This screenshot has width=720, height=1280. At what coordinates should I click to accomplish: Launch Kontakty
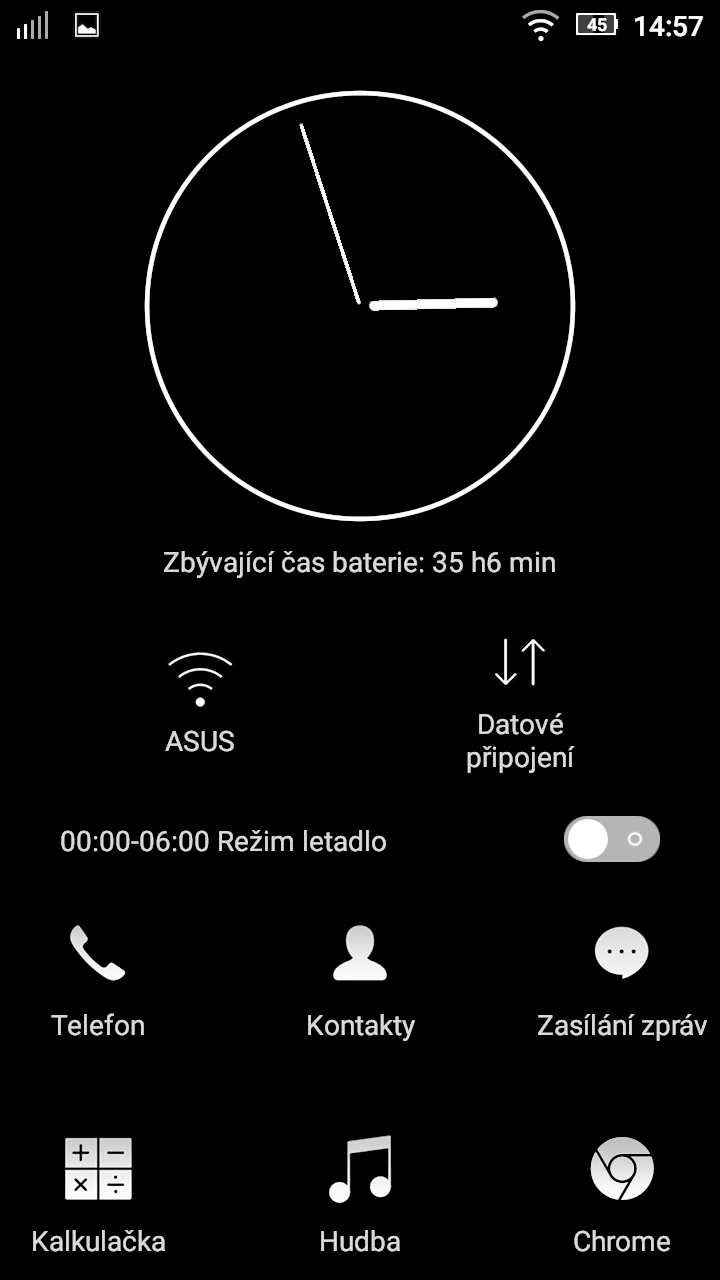pyautogui.click(x=360, y=981)
